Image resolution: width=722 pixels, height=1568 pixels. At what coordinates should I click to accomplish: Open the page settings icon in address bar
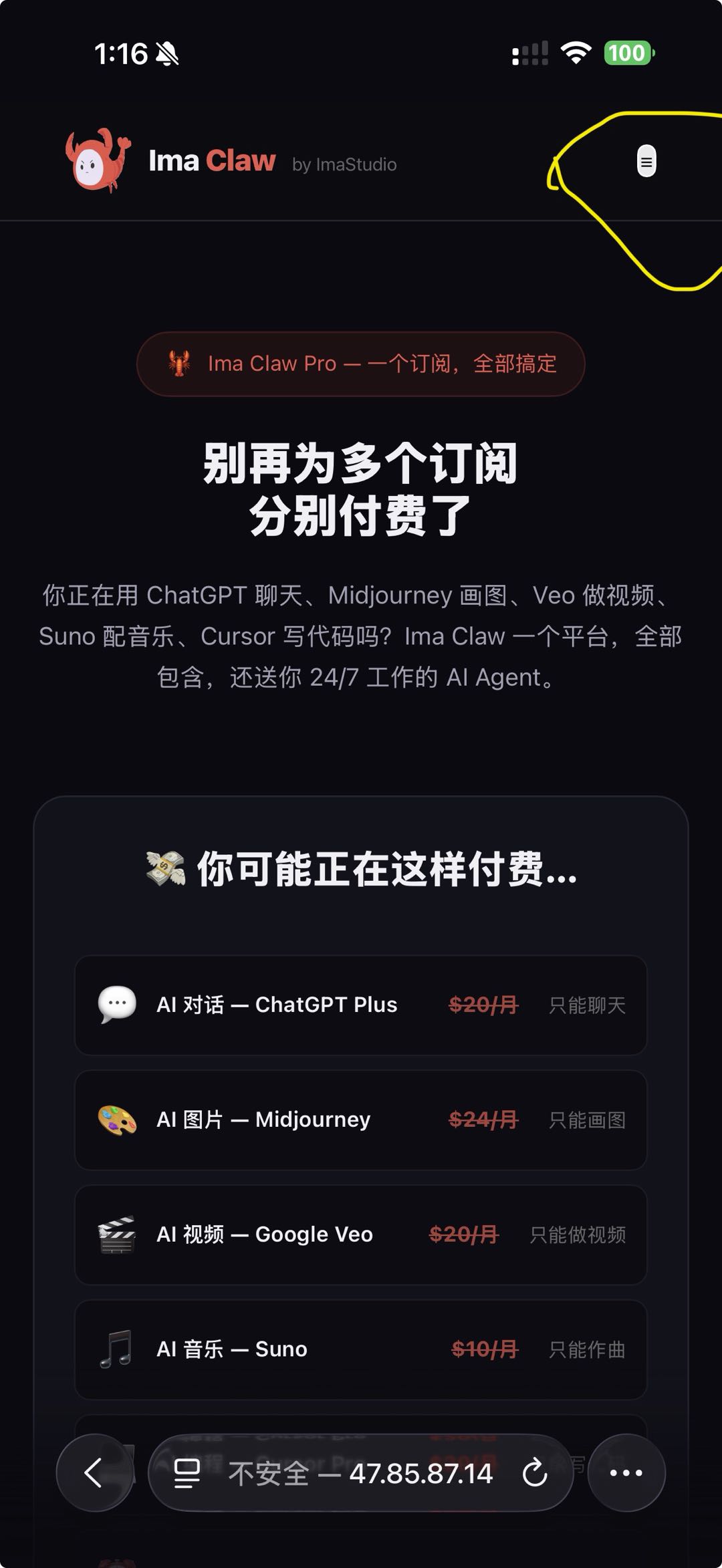tap(187, 1472)
